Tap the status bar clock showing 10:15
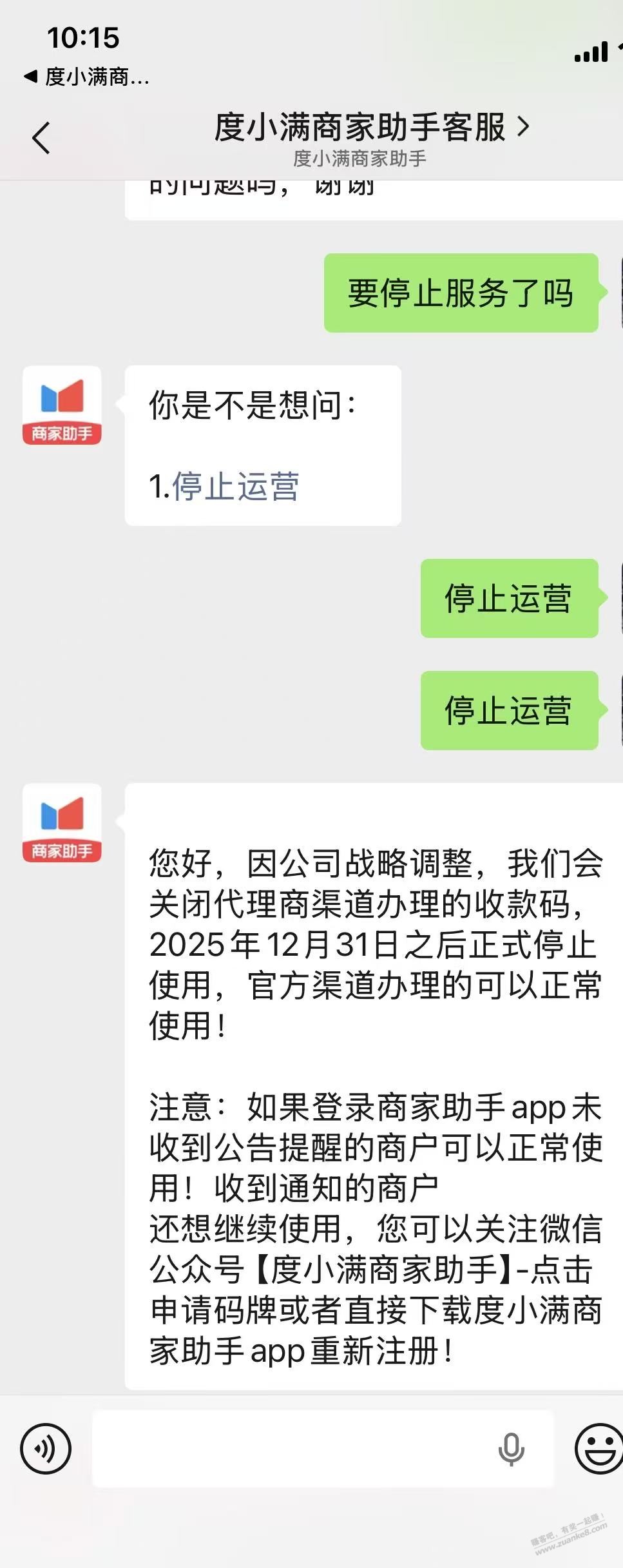The width and height of the screenshot is (623, 1568). (84, 39)
